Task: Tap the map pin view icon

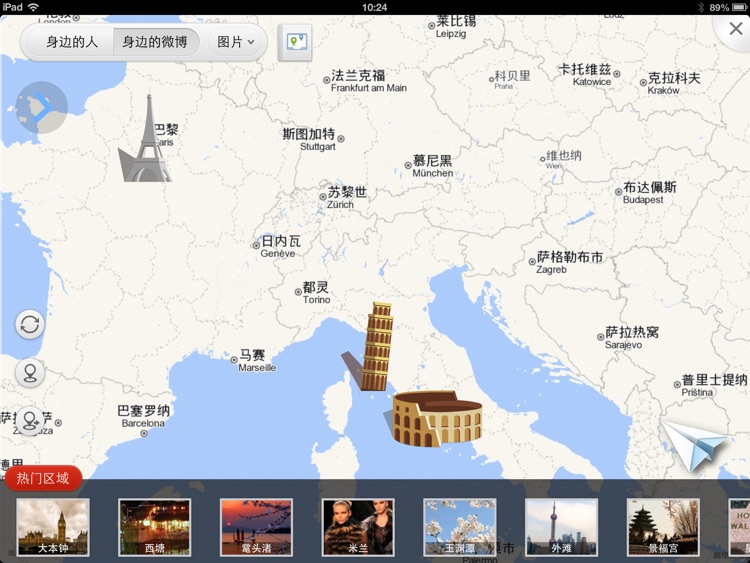Action: [296, 42]
